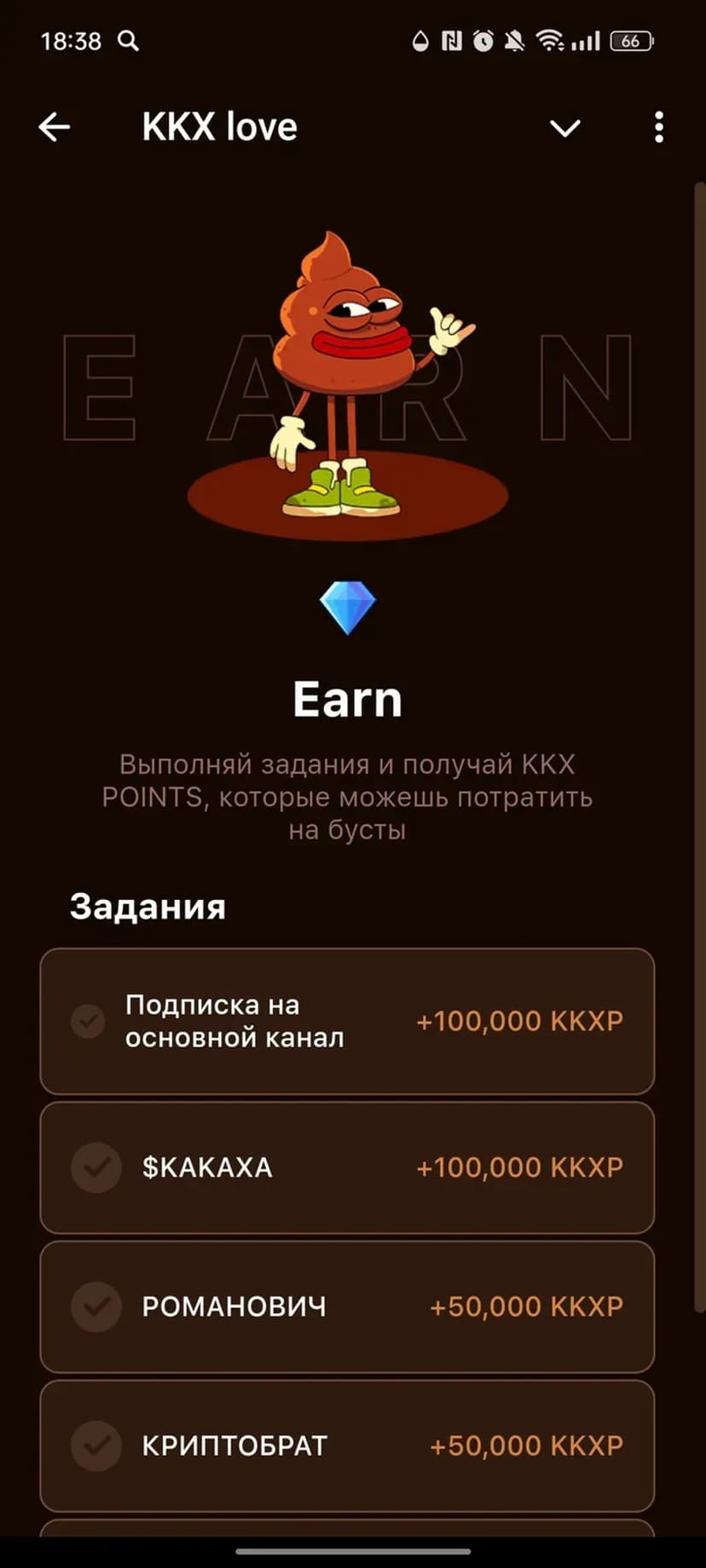Go back using the arrow
This screenshot has width=706, height=1568.
[54, 128]
